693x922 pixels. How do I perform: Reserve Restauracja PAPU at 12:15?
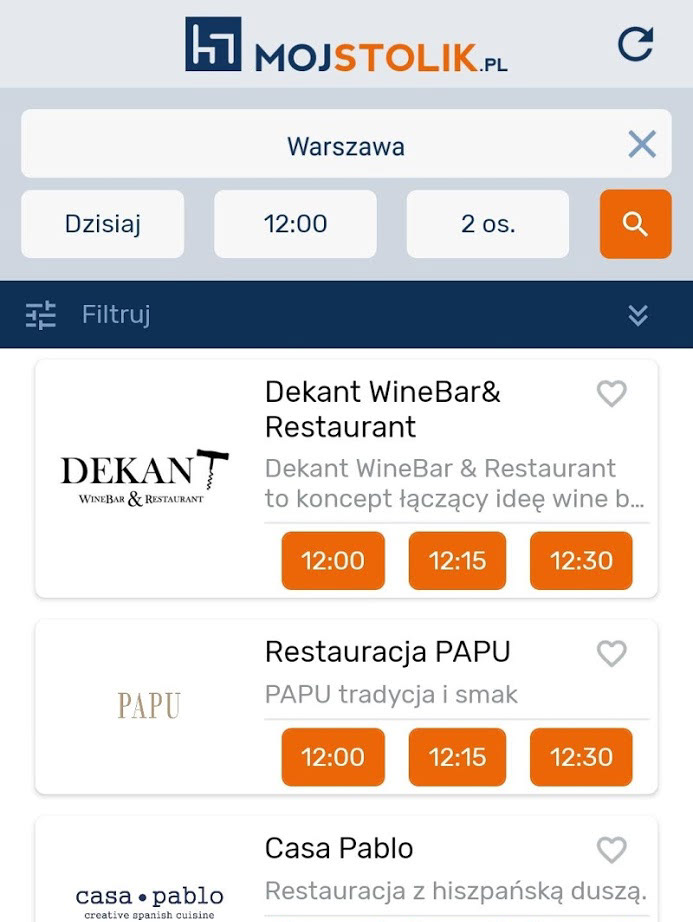point(457,757)
